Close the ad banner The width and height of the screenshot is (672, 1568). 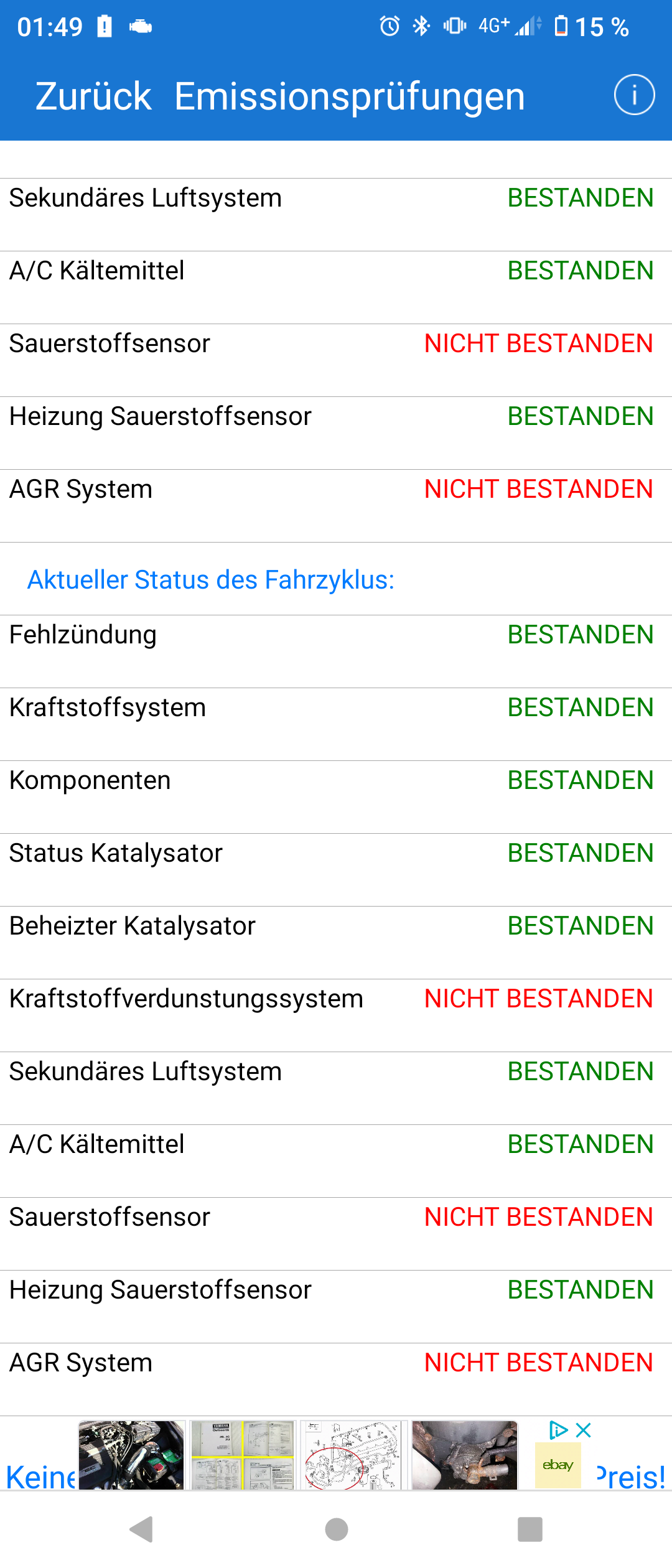(584, 1430)
